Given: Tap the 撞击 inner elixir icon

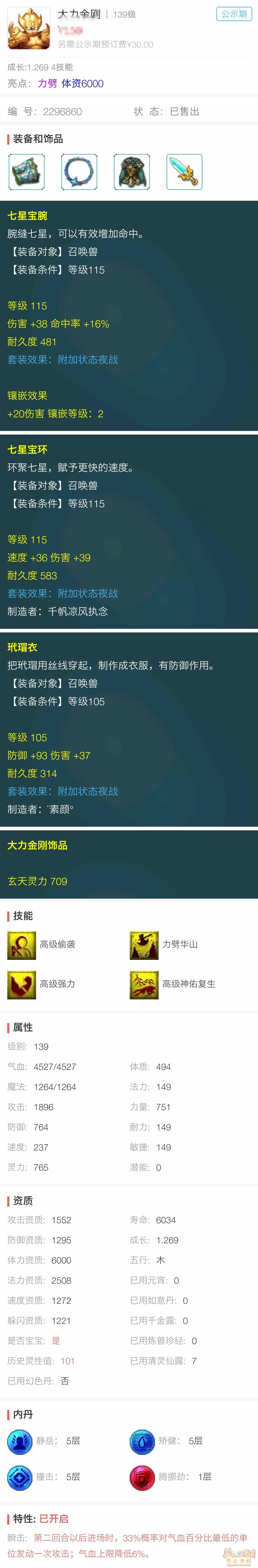Looking at the screenshot, I should 19,1477.
